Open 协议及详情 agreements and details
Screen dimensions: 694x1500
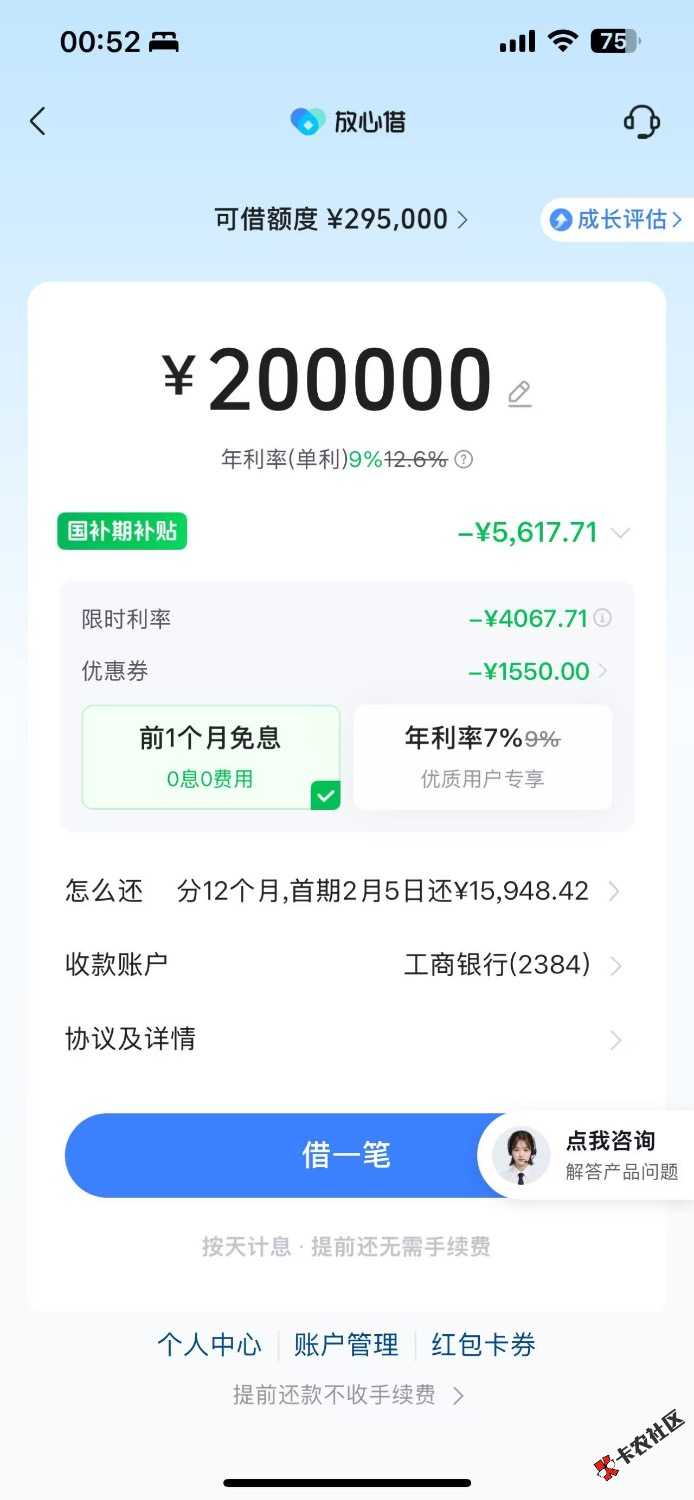coord(346,1040)
